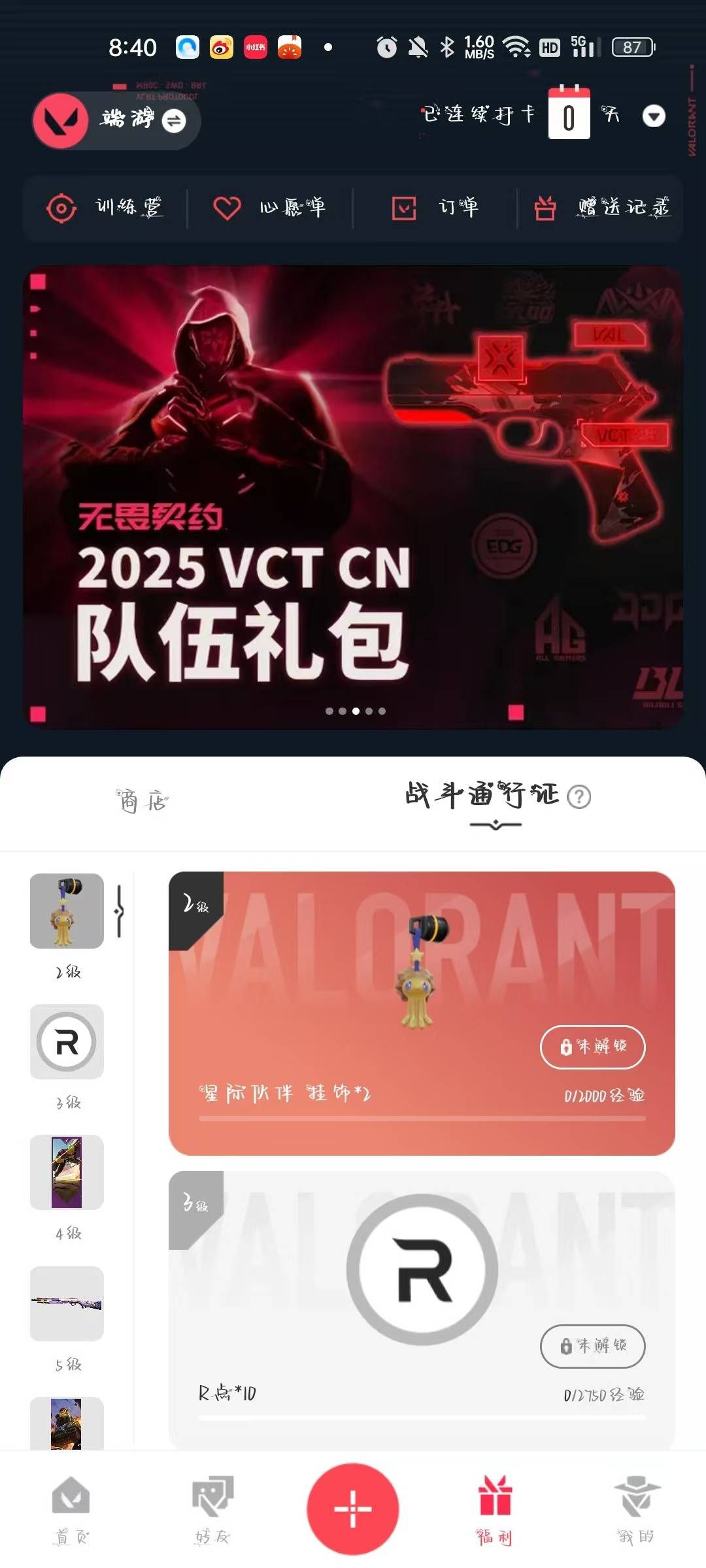Screen dimensions: 706x1568
Task: Open 赠送记录 gift records
Action: [601, 208]
